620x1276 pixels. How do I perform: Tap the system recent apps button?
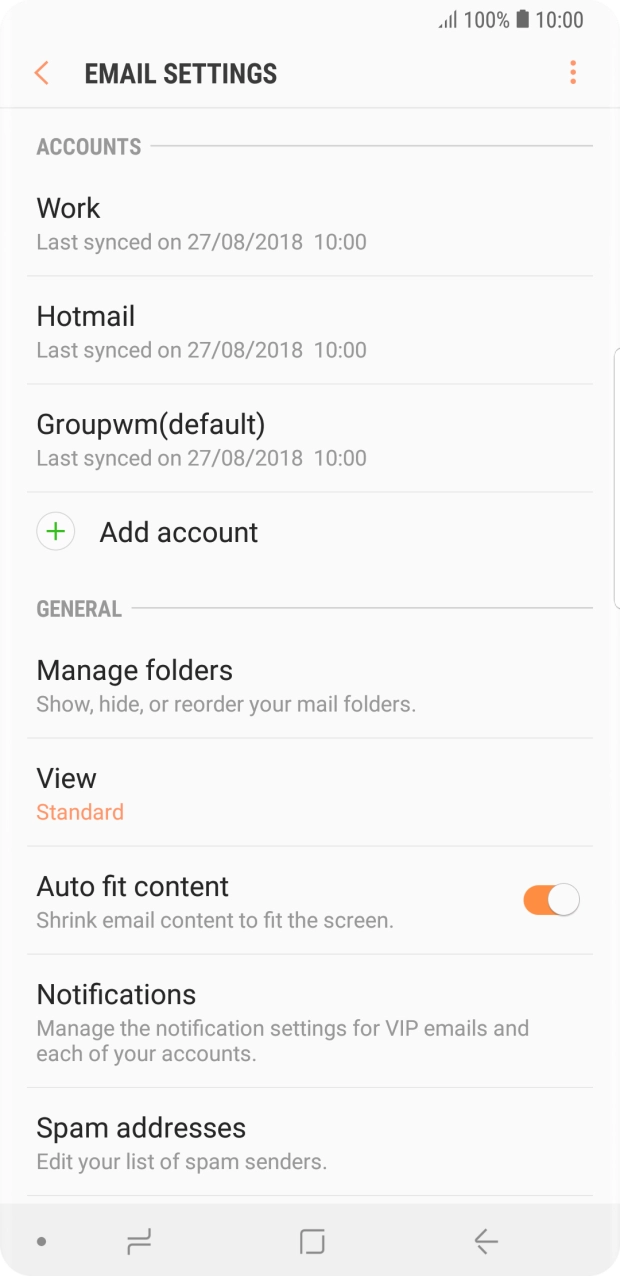(x=139, y=1242)
